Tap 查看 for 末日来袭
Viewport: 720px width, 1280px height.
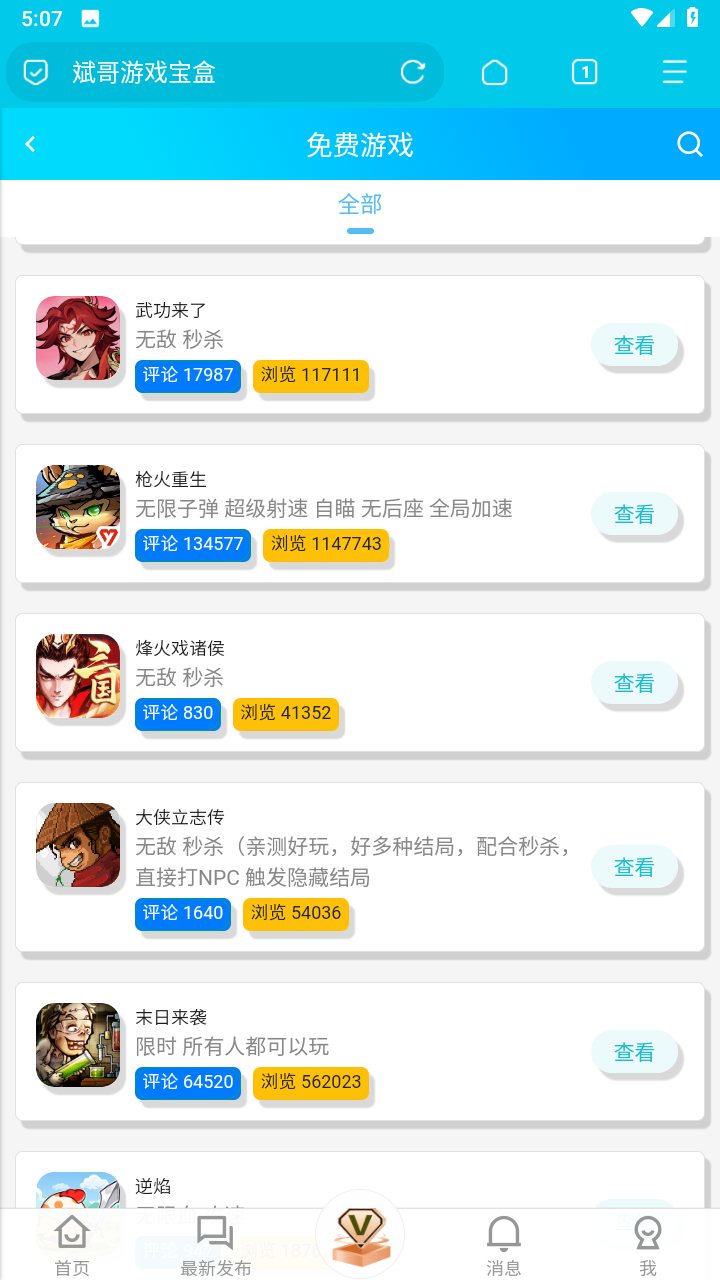(634, 1053)
